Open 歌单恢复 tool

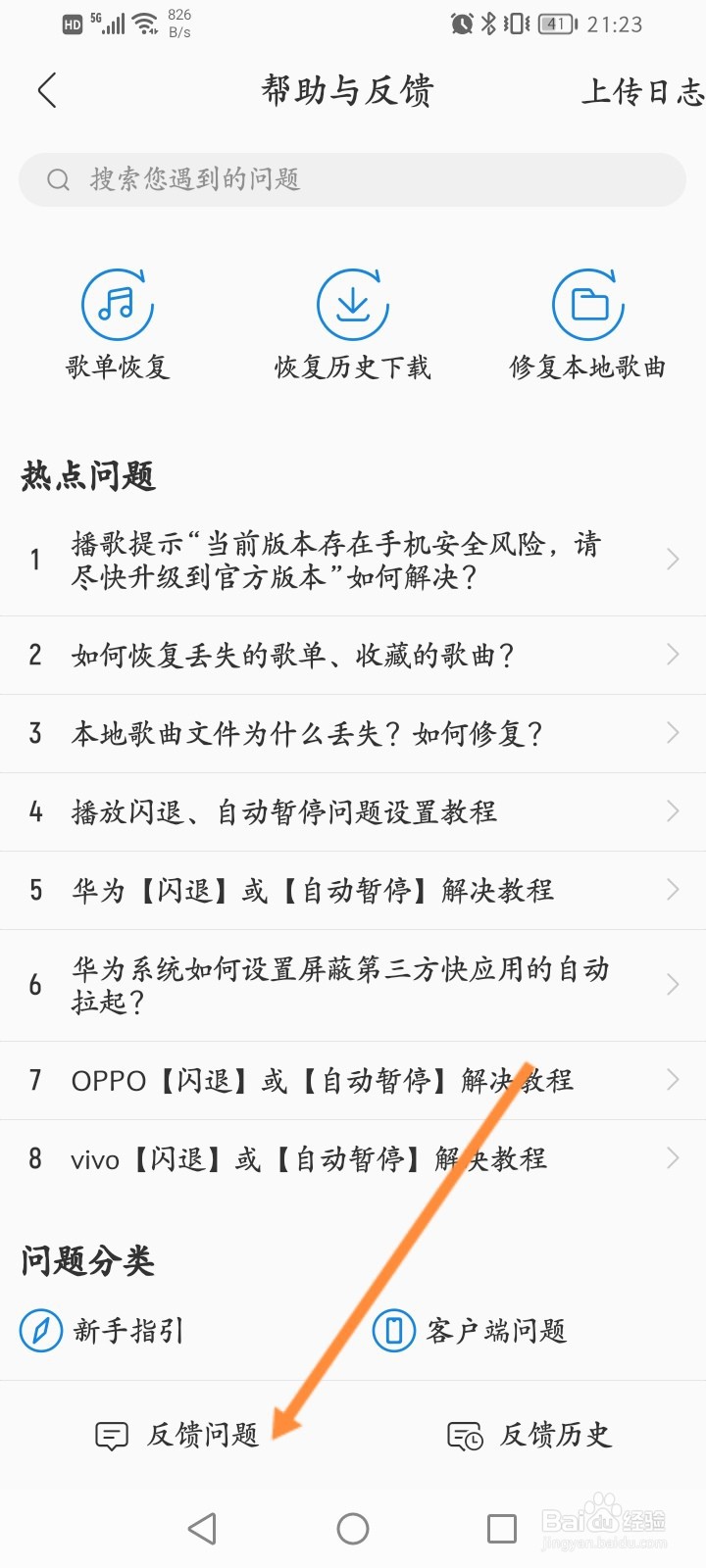118,323
